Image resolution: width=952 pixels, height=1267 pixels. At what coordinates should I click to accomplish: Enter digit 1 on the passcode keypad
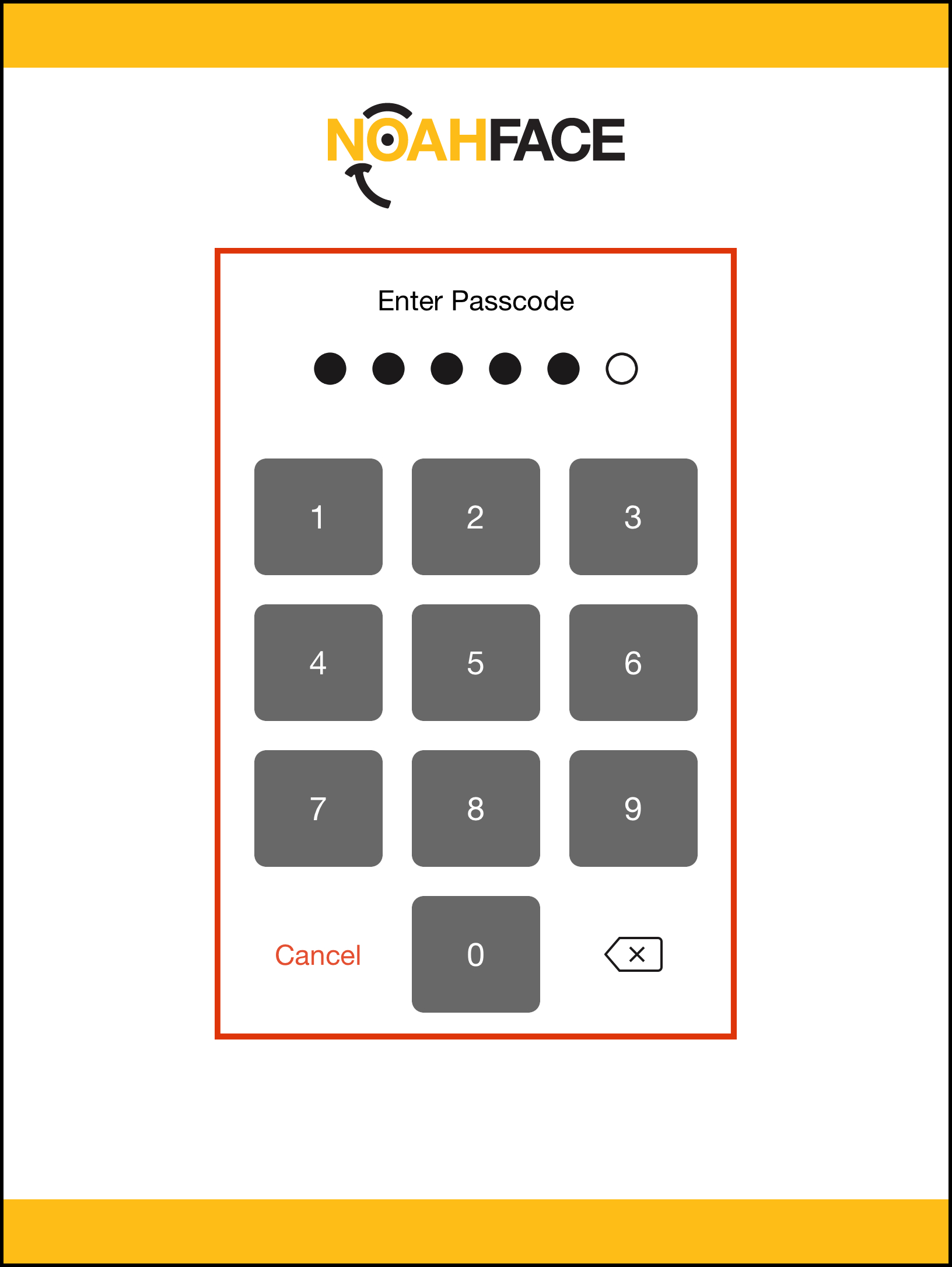tap(318, 517)
